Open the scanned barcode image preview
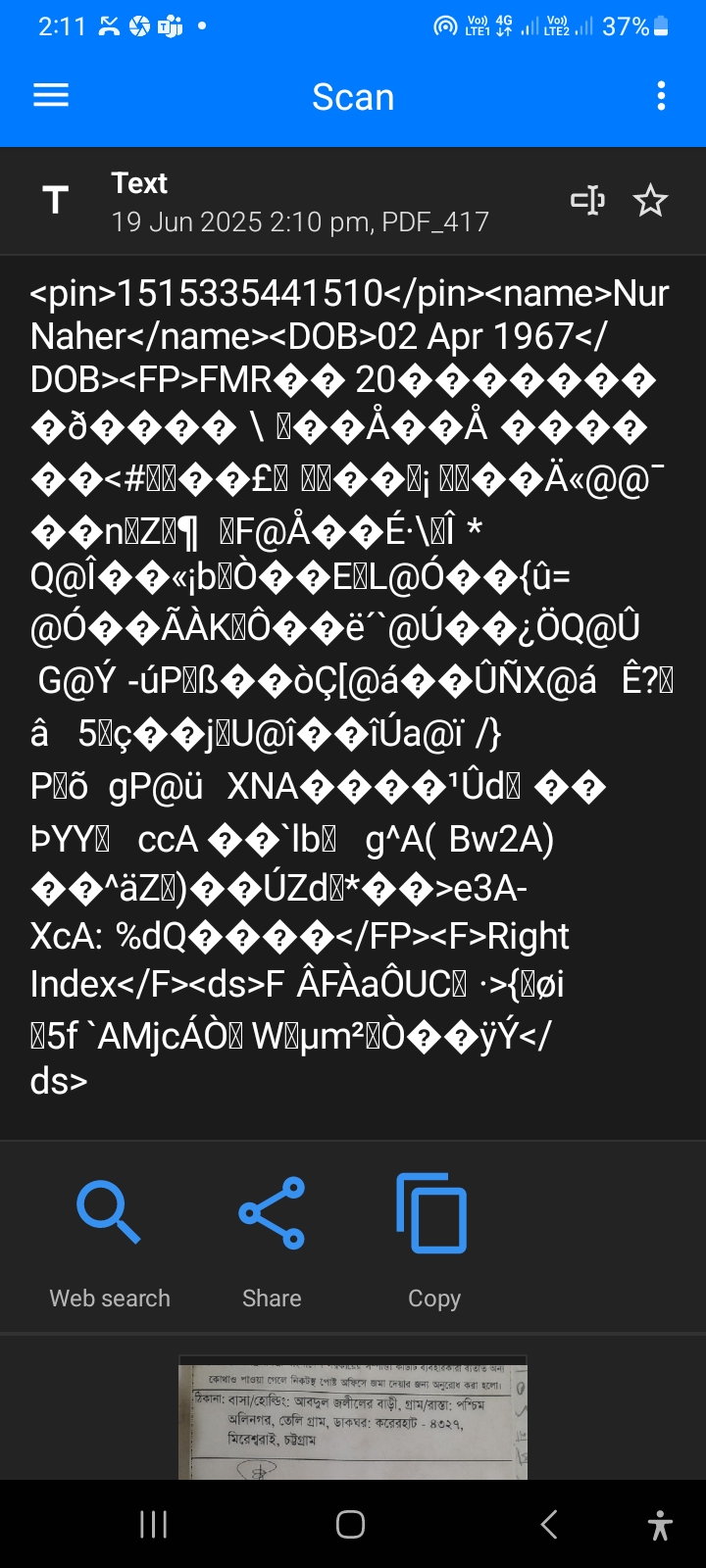Image resolution: width=706 pixels, height=1568 pixels. pyautogui.click(x=353, y=1417)
